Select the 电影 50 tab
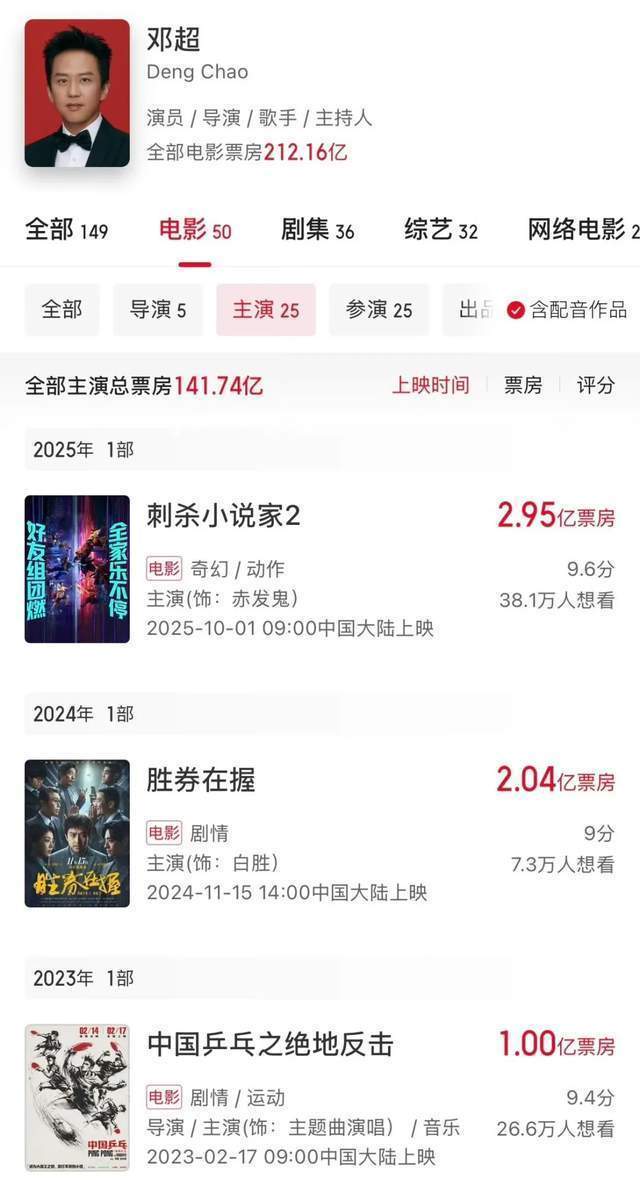This screenshot has width=640, height=1180. [x=195, y=230]
